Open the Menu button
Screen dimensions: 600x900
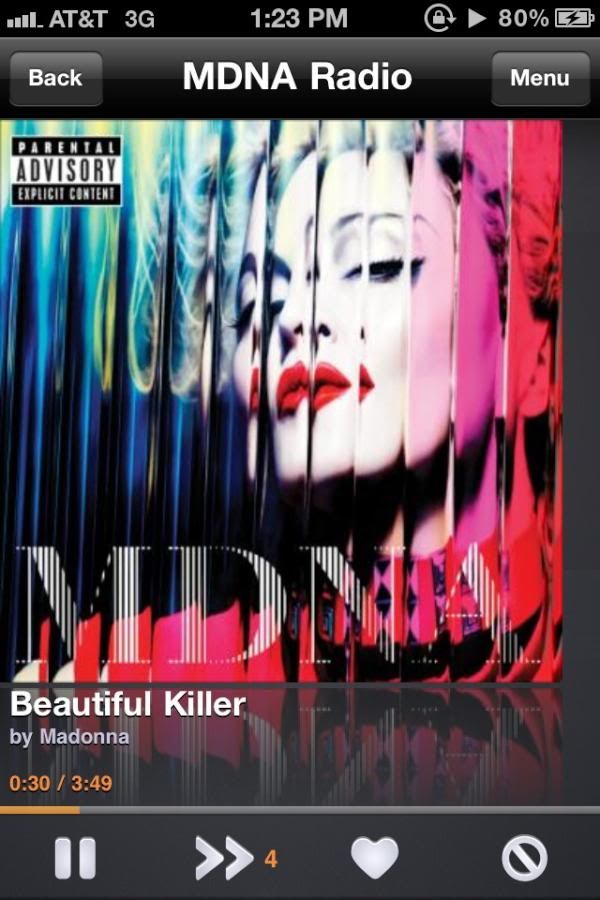(x=540, y=78)
